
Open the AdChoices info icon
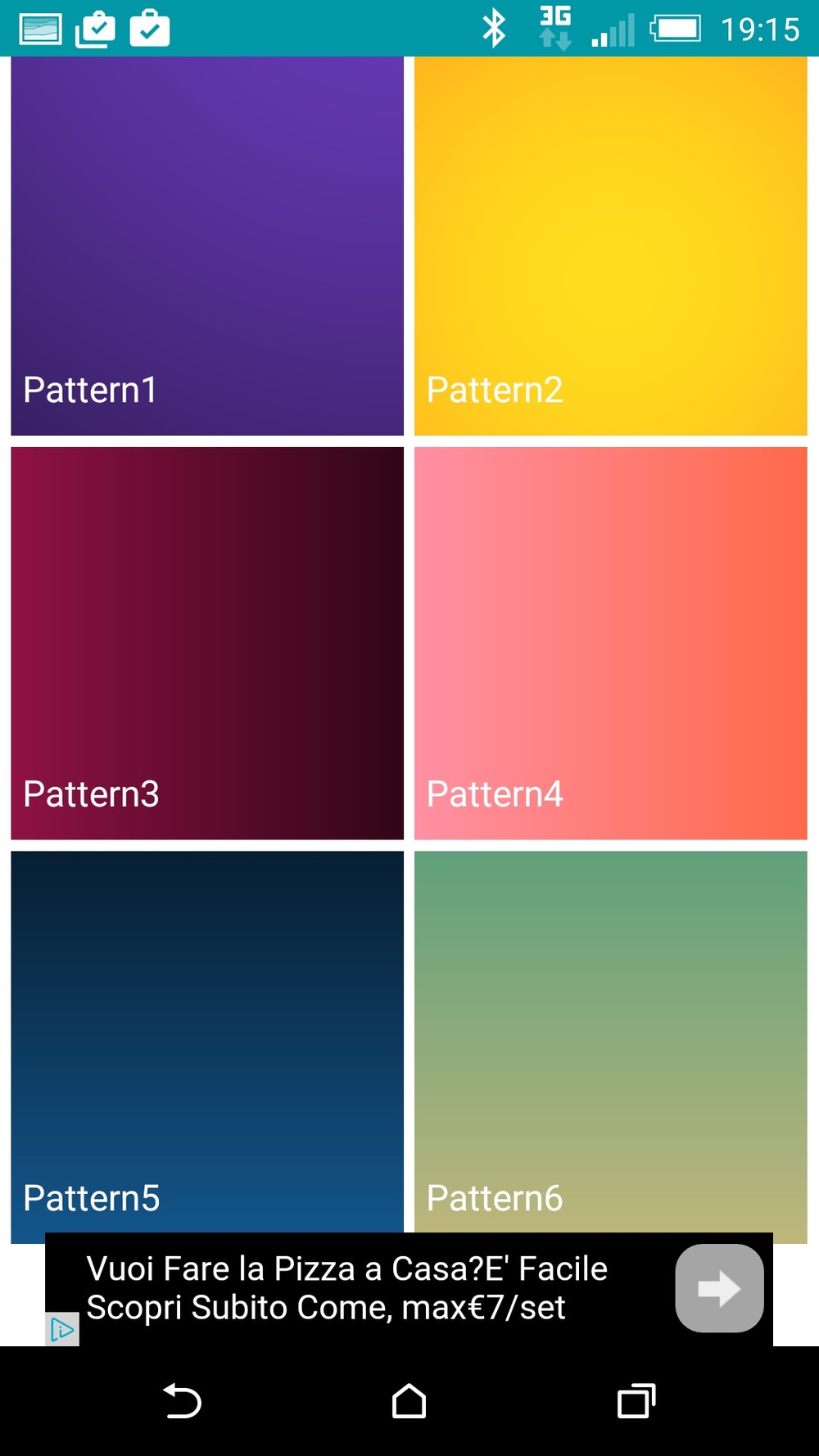62,1329
